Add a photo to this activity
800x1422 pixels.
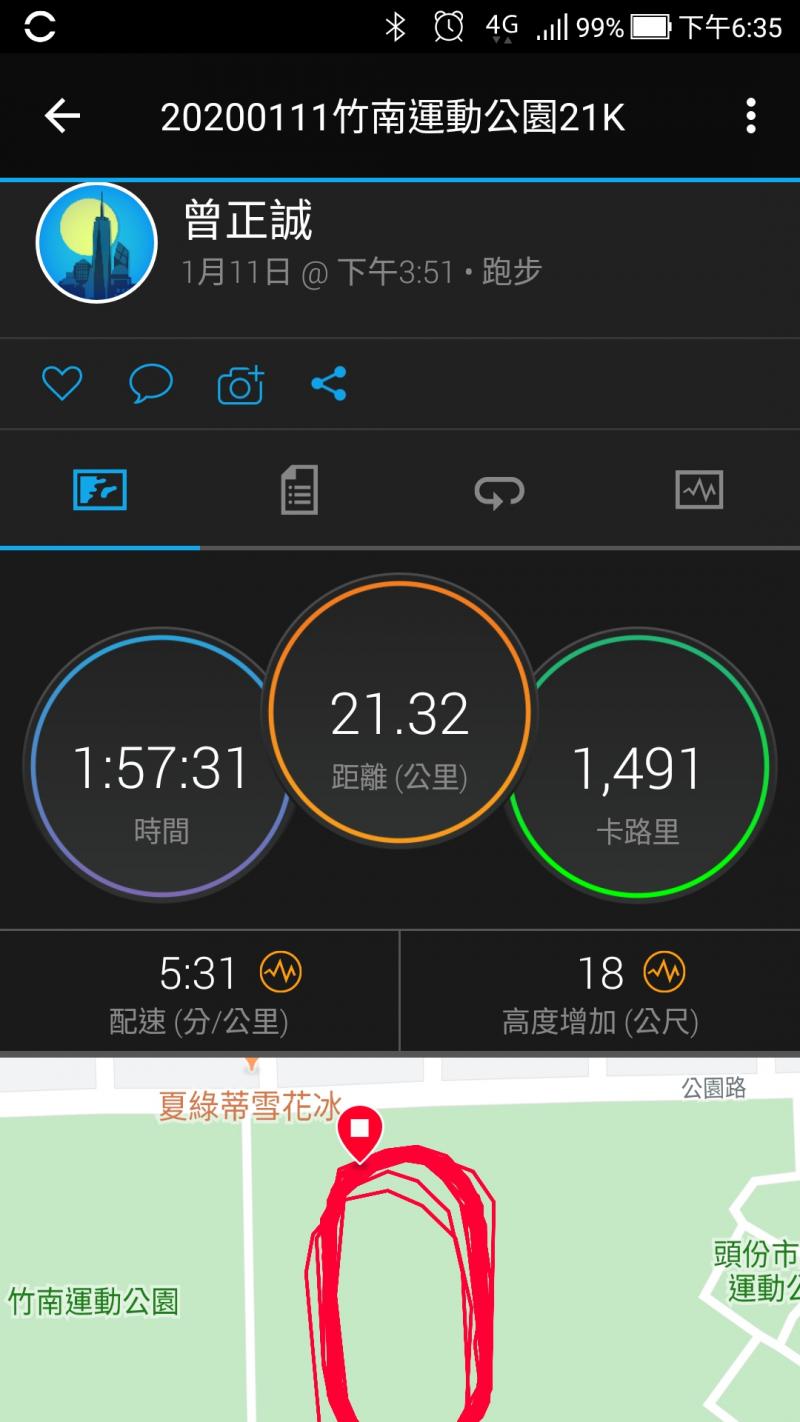tap(240, 385)
